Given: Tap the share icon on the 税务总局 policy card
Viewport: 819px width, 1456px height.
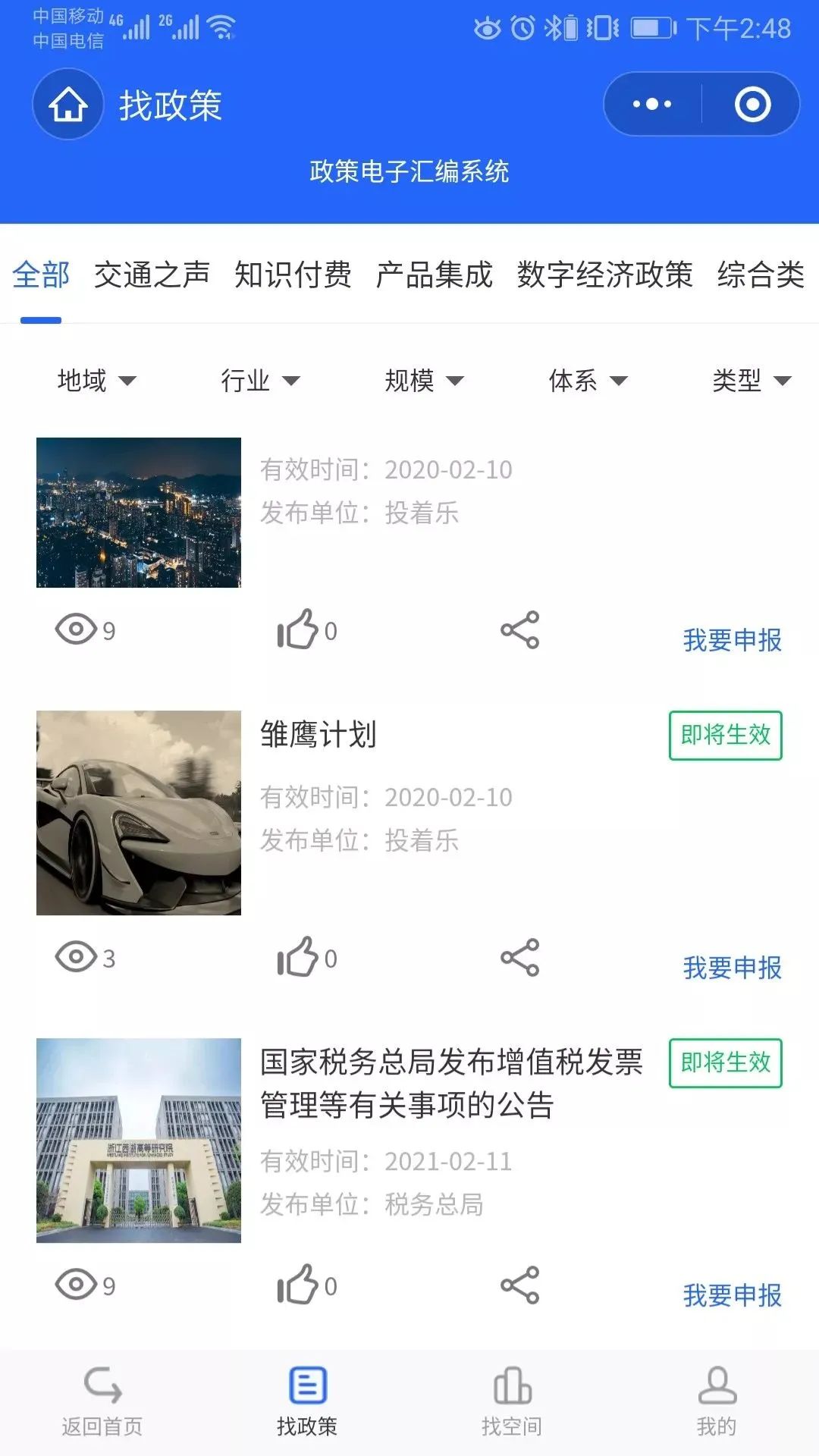Looking at the screenshot, I should [519, 1284].
